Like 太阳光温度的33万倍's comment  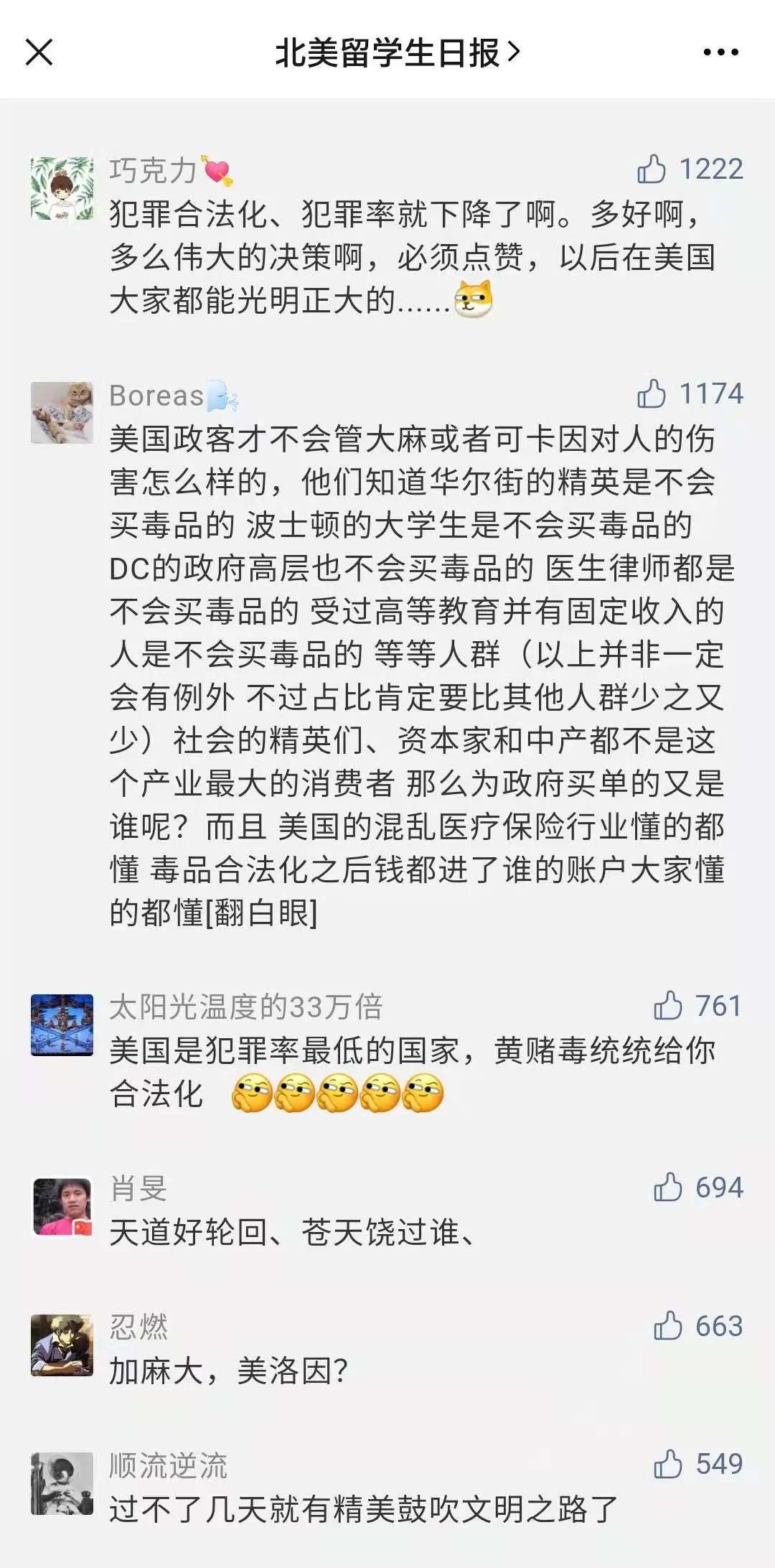point(667,1006)
